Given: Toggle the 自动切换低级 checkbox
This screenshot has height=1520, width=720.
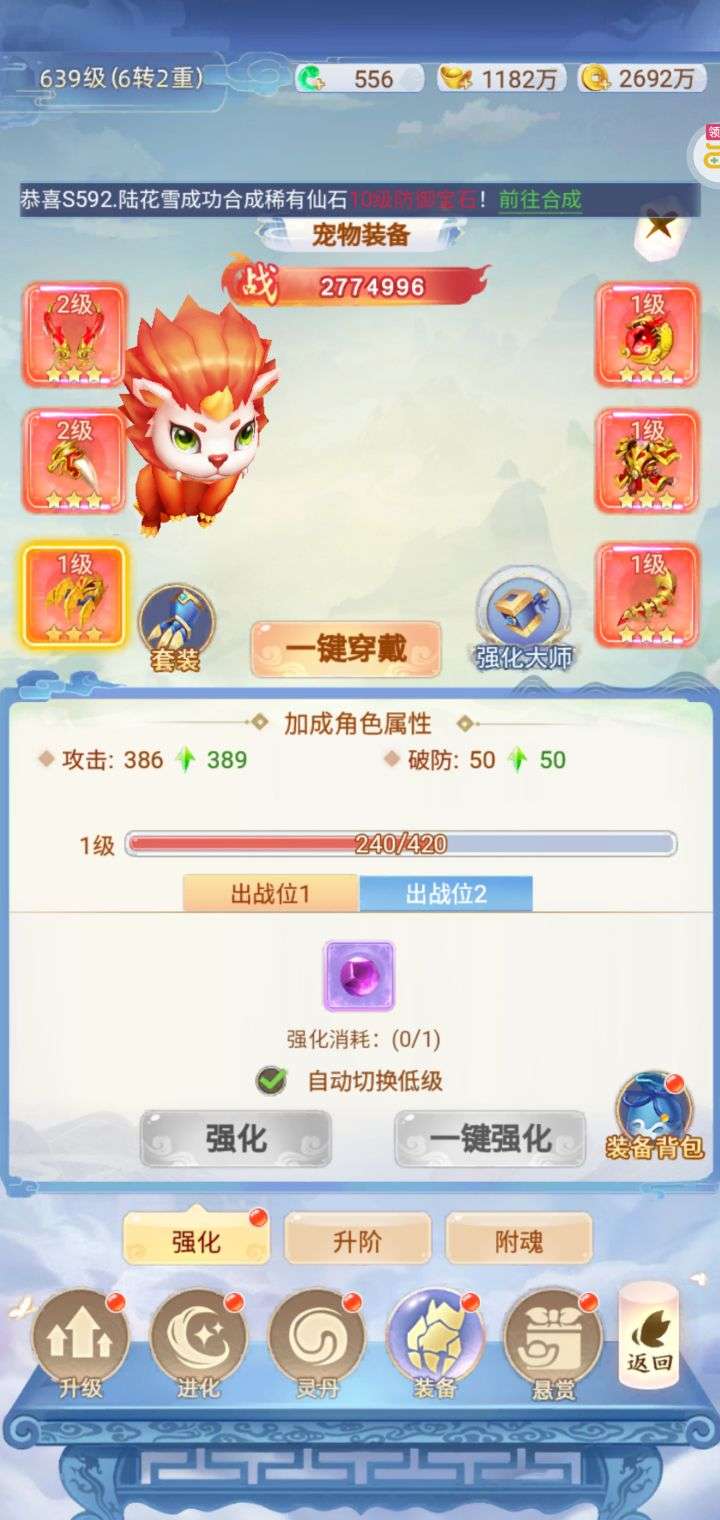Looking at the screenshot, I should [x=271, y=1080].
